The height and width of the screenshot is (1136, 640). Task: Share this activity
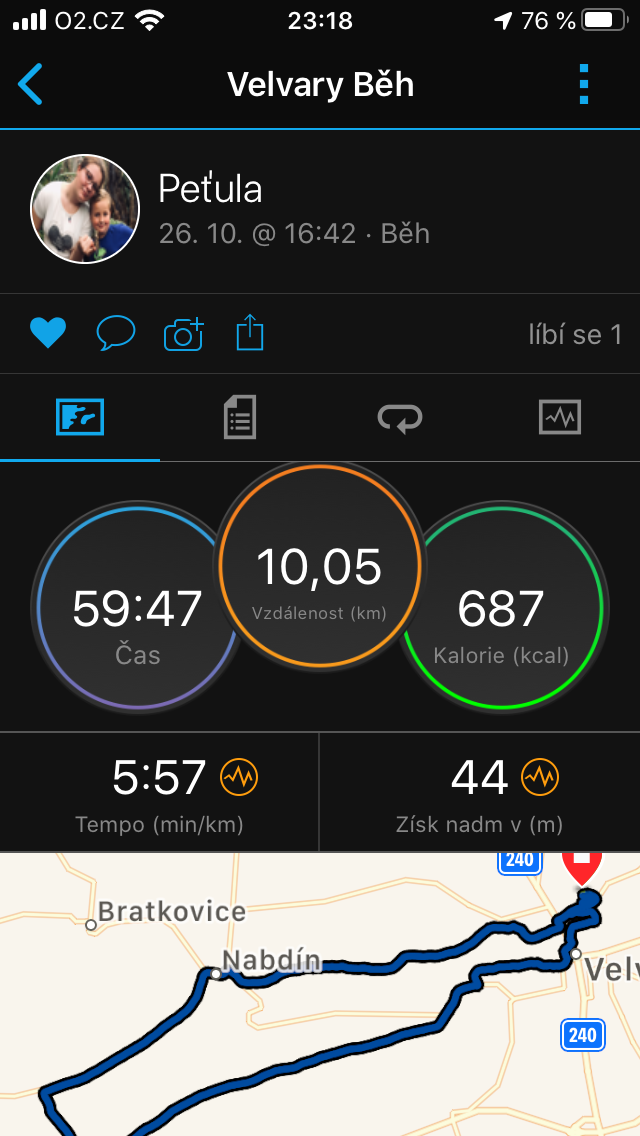(x=250, y=333)
